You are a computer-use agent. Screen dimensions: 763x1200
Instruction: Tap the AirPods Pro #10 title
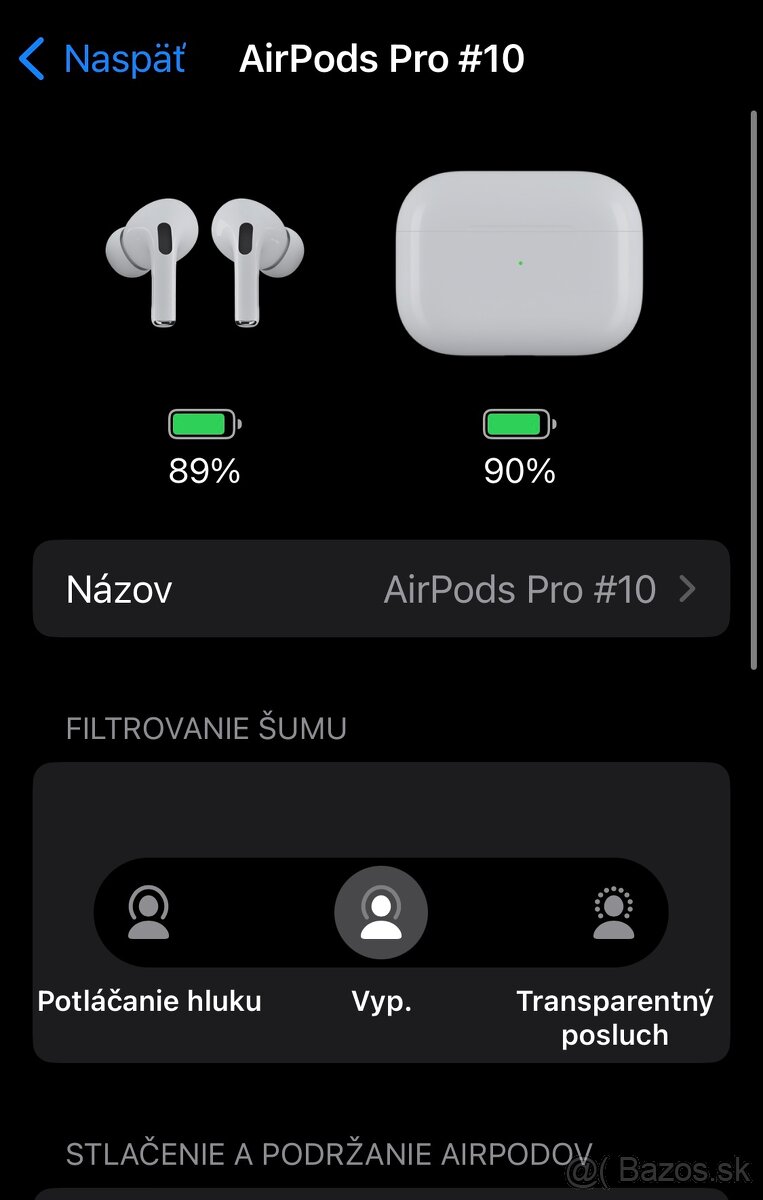(x=381, y=59)
